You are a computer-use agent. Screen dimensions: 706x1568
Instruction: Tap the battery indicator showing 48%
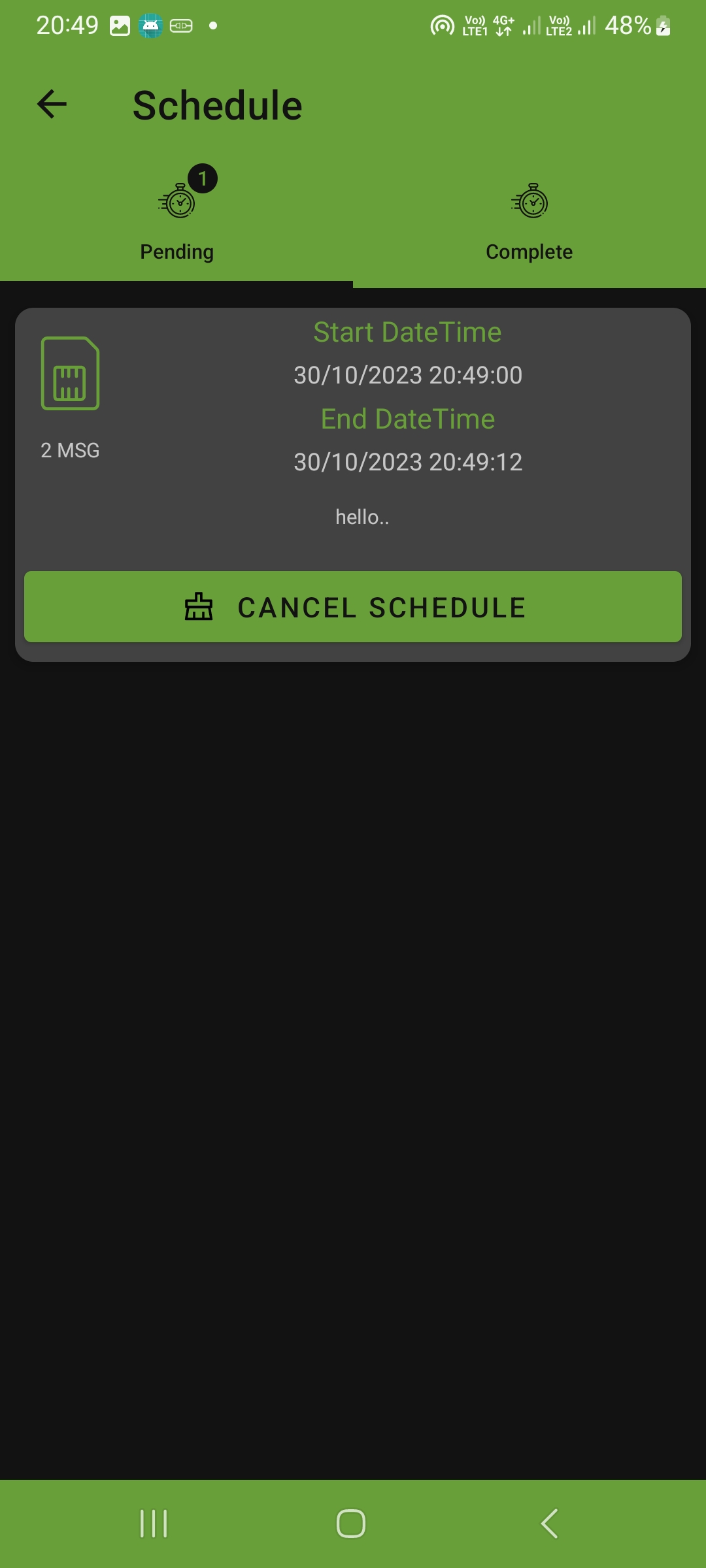[x=626, y=25]
